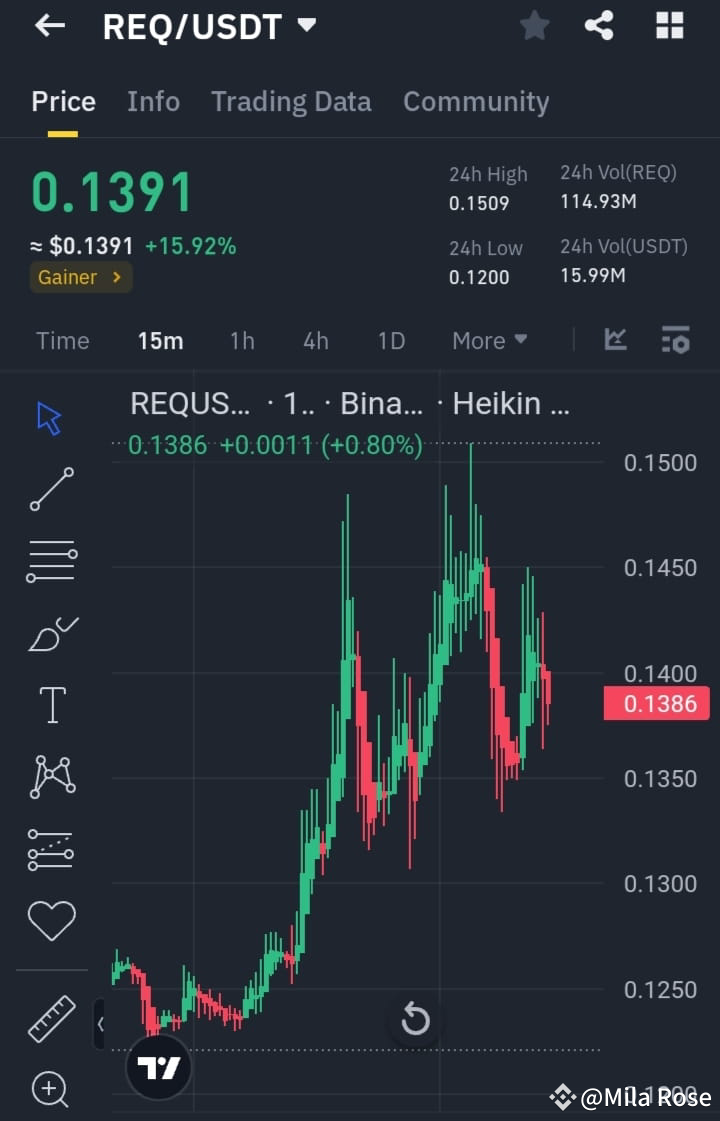Select the brush drawing tool
This screenshot has height=1121, width=720.
(51, 632)
